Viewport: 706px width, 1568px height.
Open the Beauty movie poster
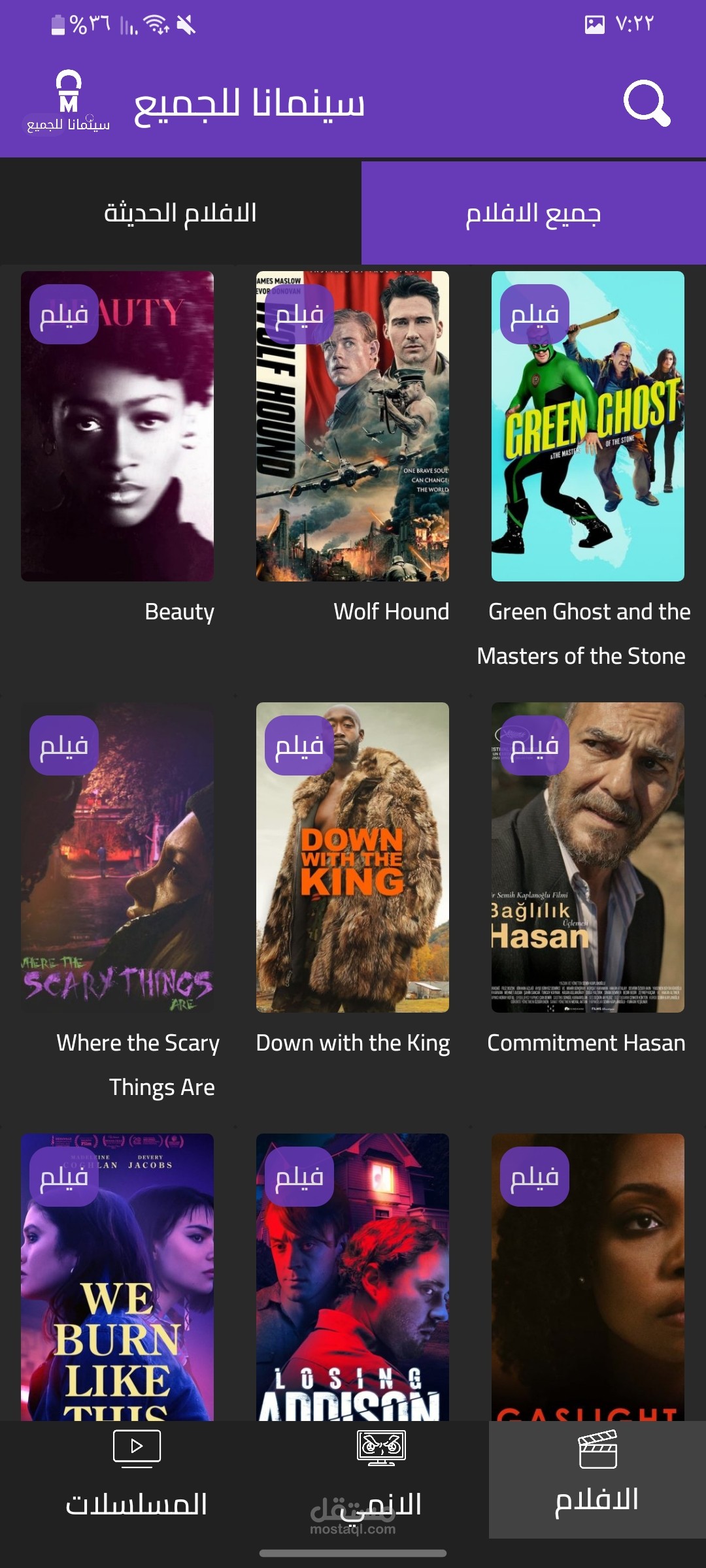coord(118,426)
